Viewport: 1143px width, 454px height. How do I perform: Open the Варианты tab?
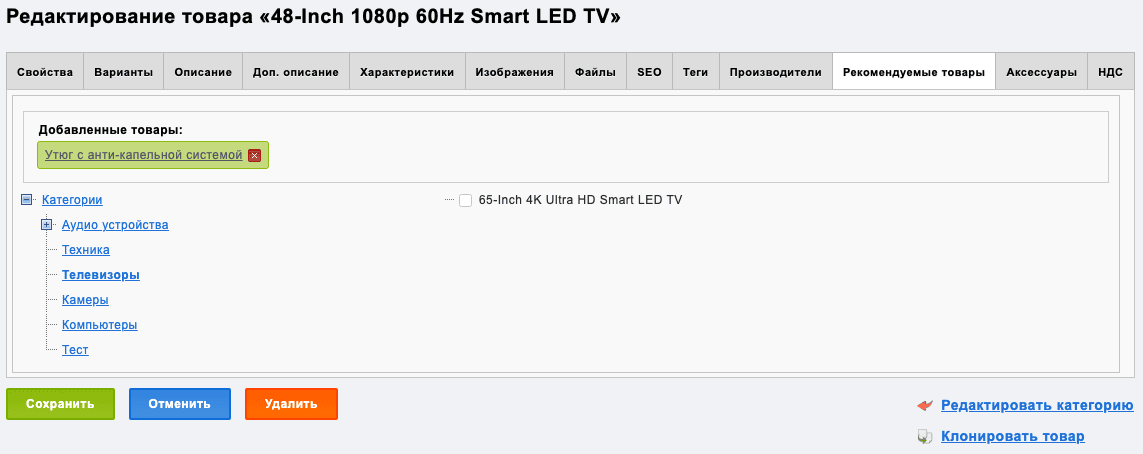[x=123, y=72]
